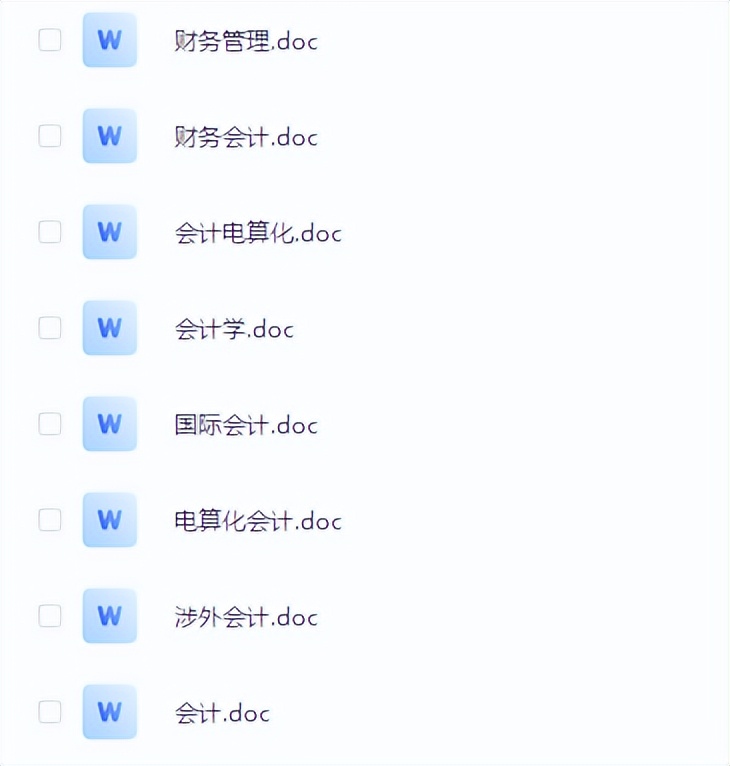Viewport: 730px width, 766px height.
Task: Select the checkbox for 会计.doc
Action: pos(49,712)
